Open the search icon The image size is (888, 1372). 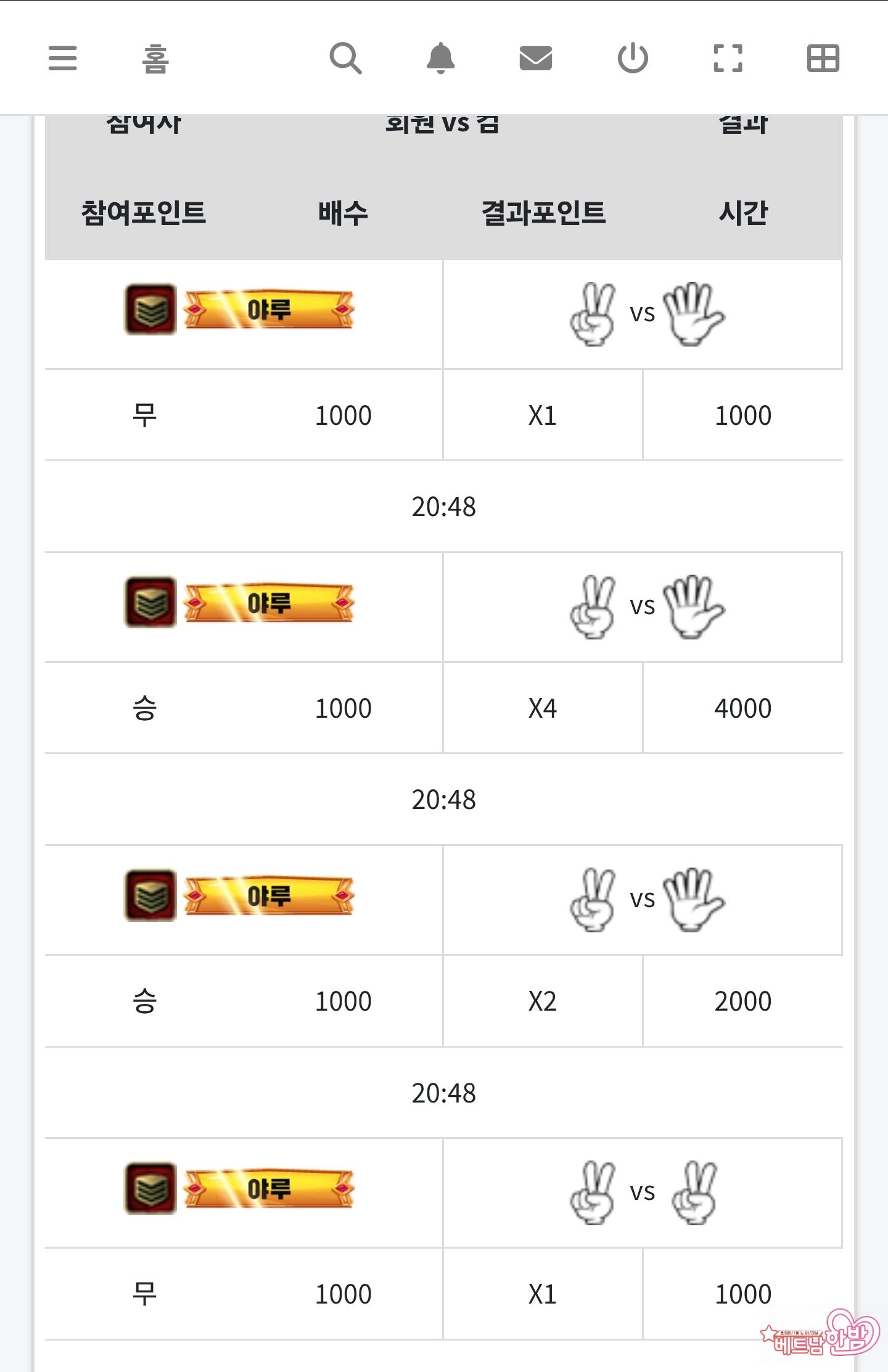pyautogui.click(x=345, y=59)
